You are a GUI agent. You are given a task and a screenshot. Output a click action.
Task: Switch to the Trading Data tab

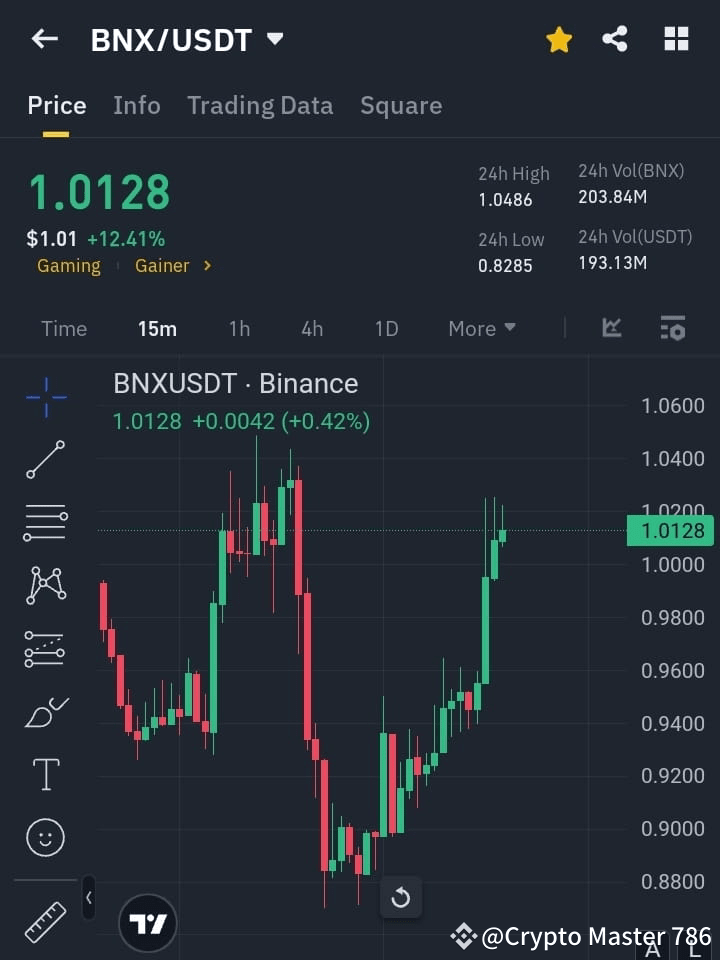[x=260, y=105]
